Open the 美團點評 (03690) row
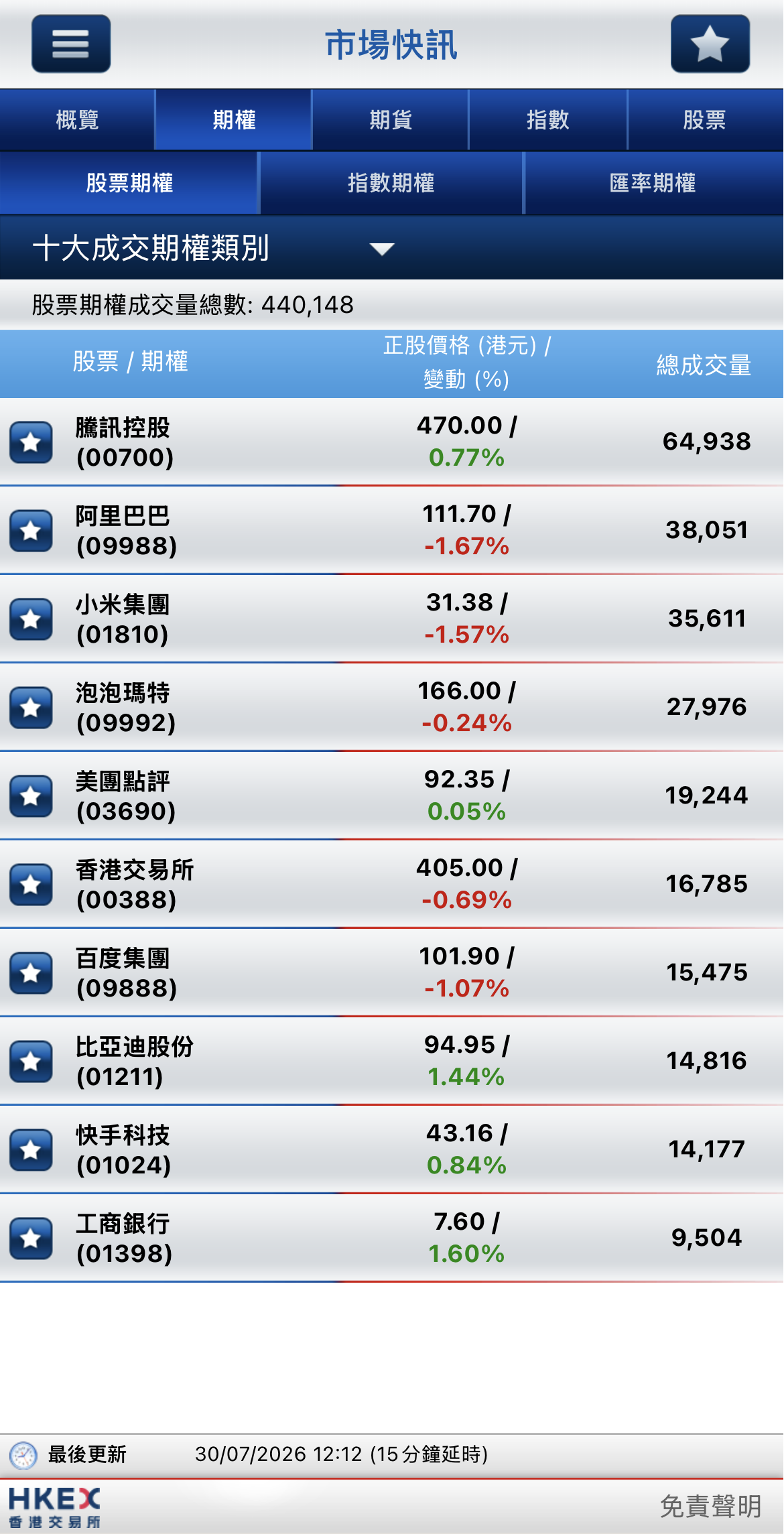This screenshot has height=1534, width=784. coord(392,795)
